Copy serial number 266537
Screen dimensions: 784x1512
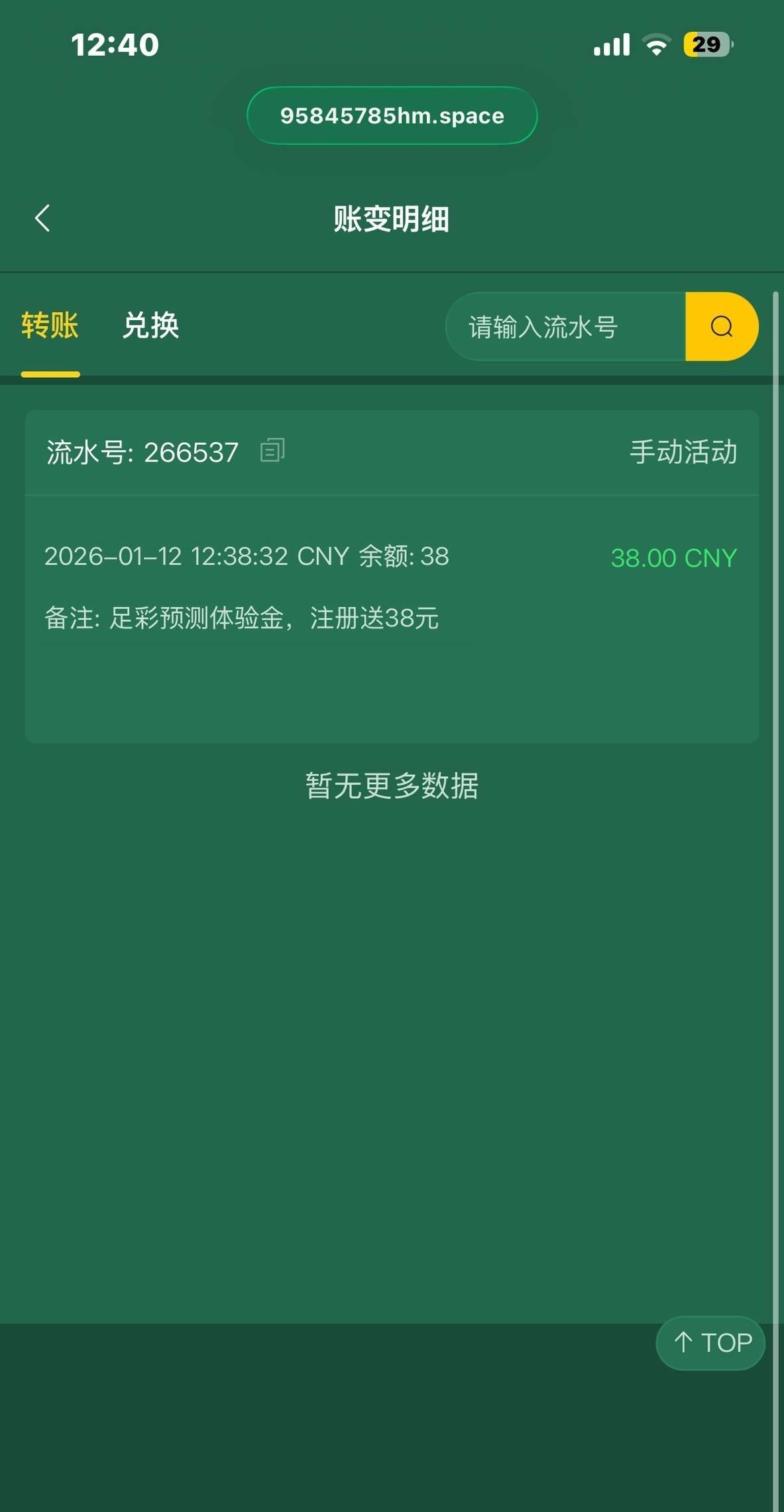[x=272, y=450]
